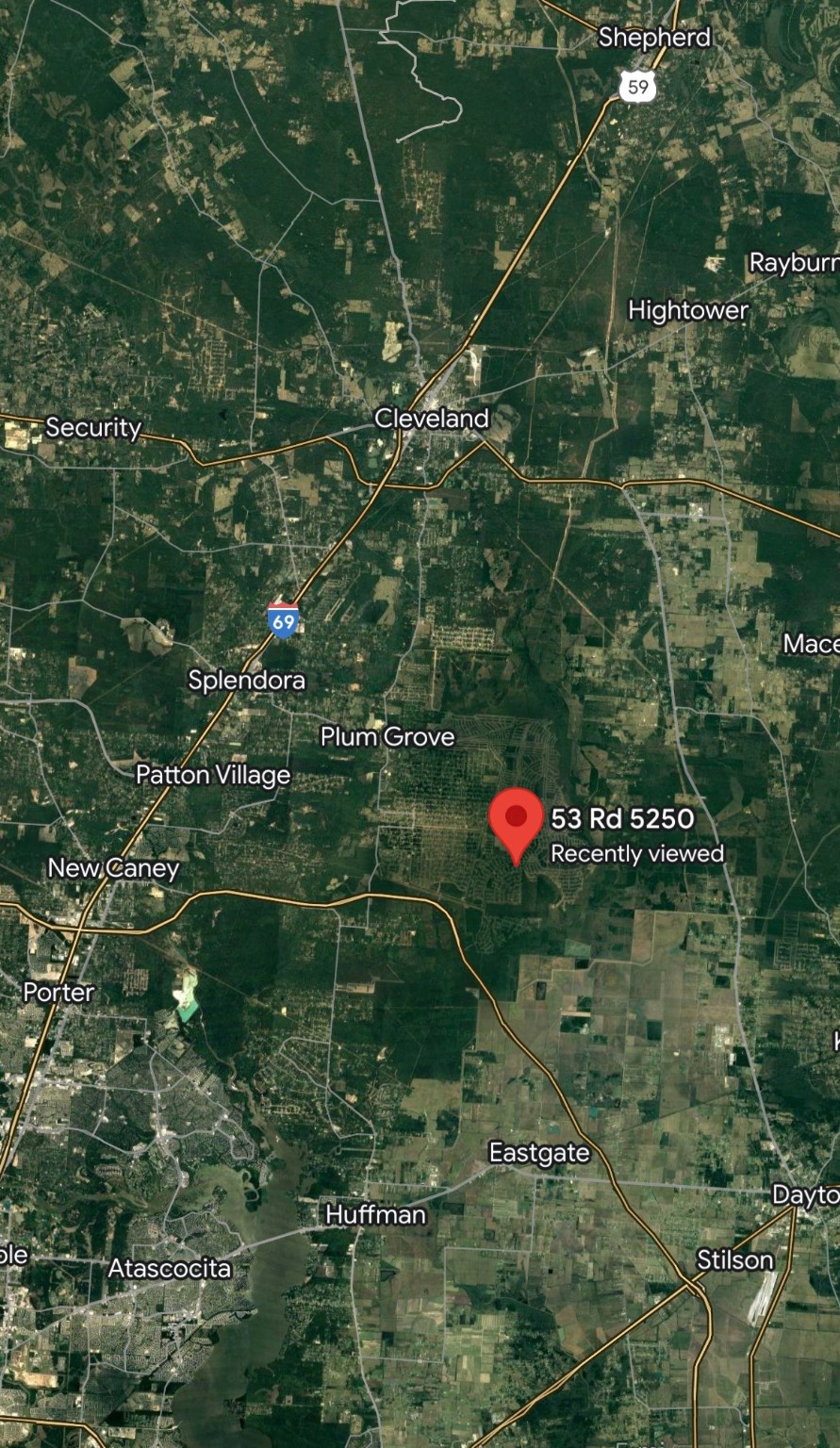
Task: Select the Shepherd town label
Action: tap(654, 37)
